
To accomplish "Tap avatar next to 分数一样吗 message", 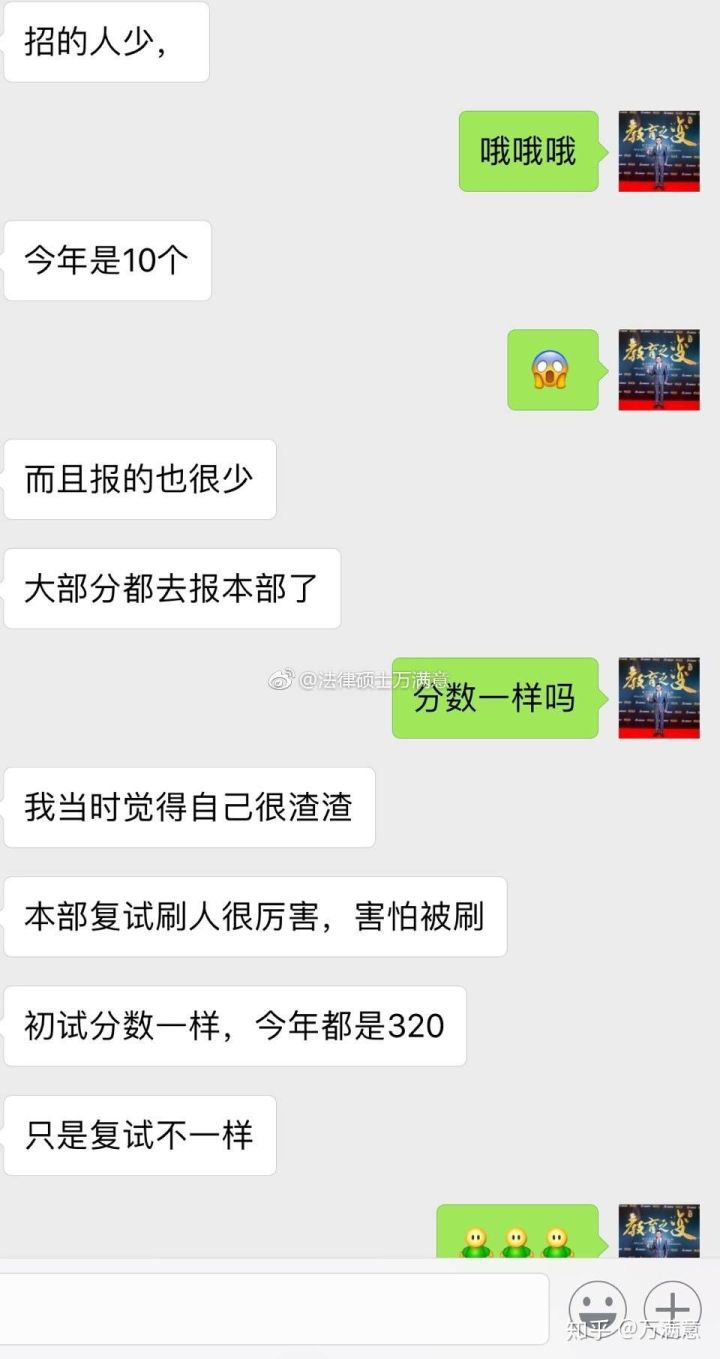I will [658, 698].
